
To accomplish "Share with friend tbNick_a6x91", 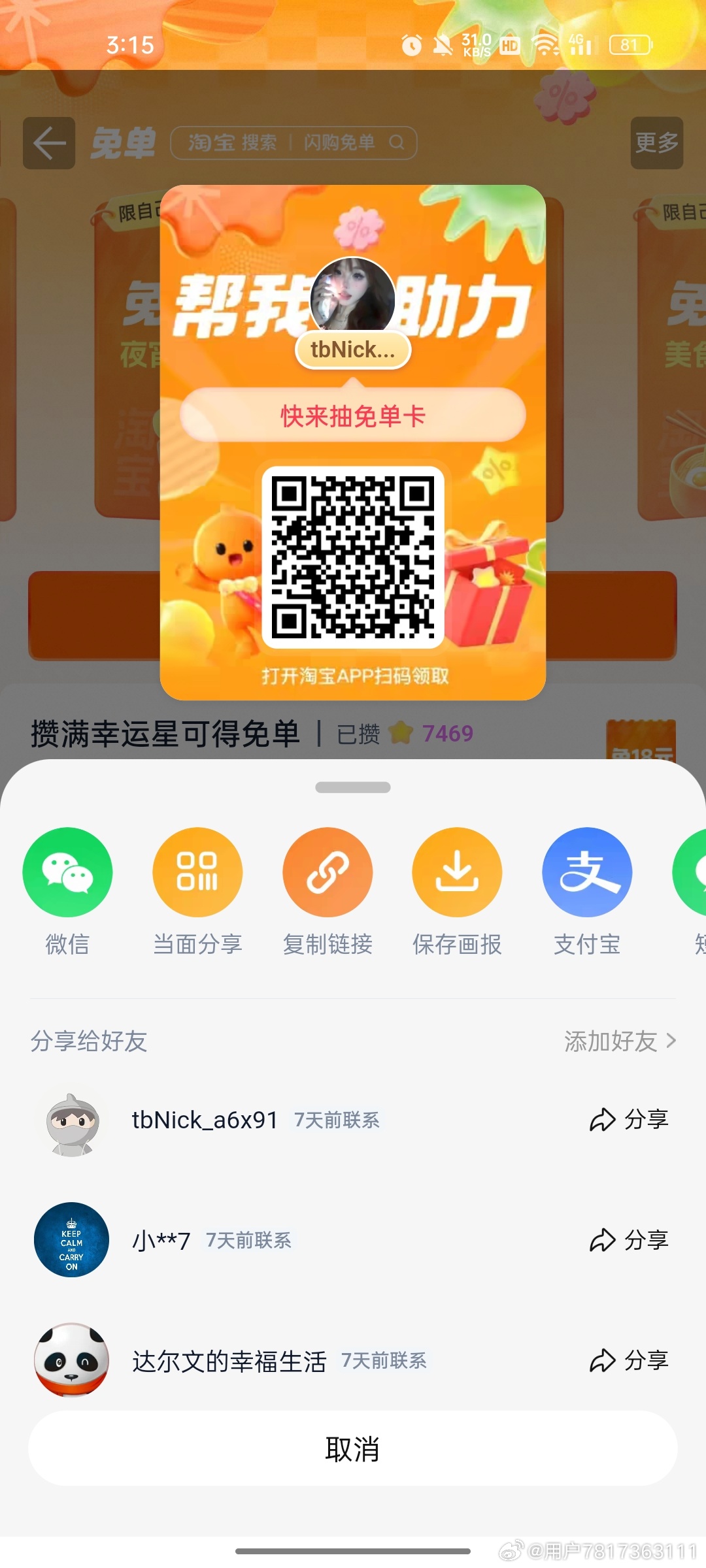I will click(628, 1120).
